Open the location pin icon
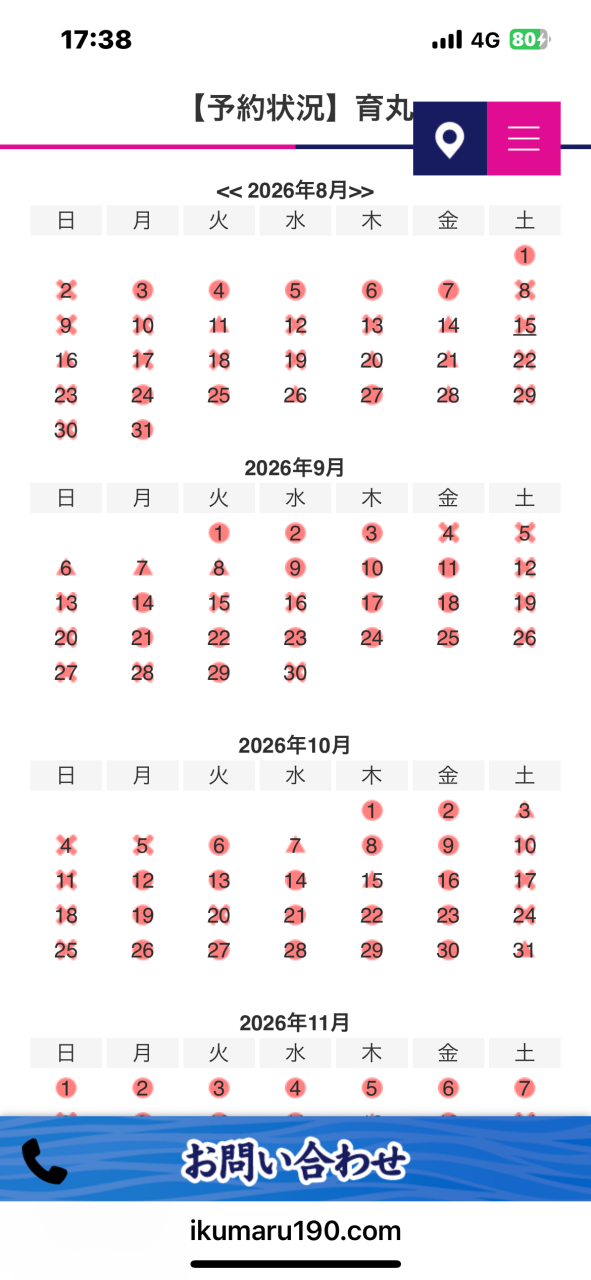The image size is (591, 1280). pos(450,139)
